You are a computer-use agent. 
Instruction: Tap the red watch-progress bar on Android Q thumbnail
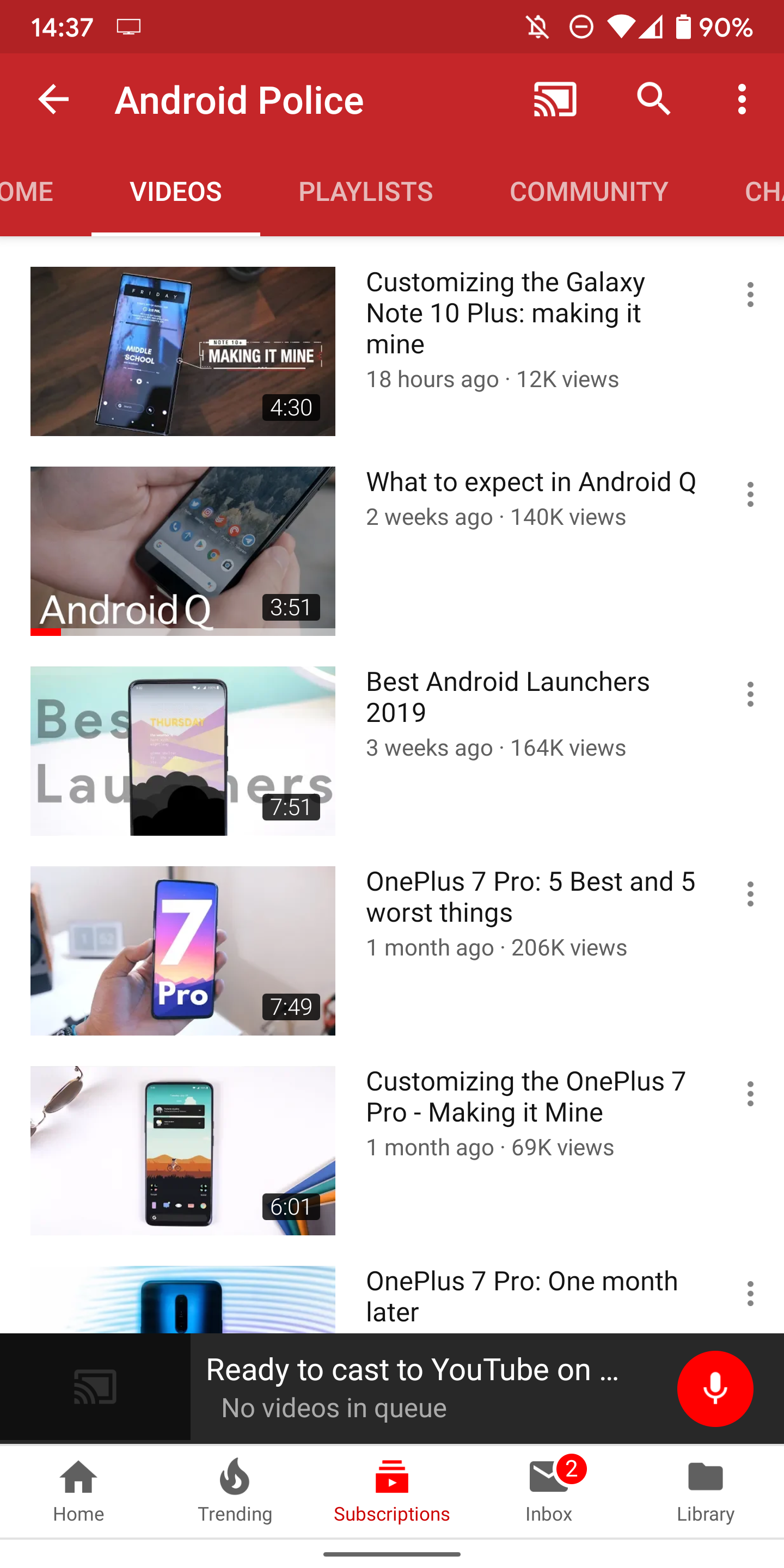[x=45, y=632]
